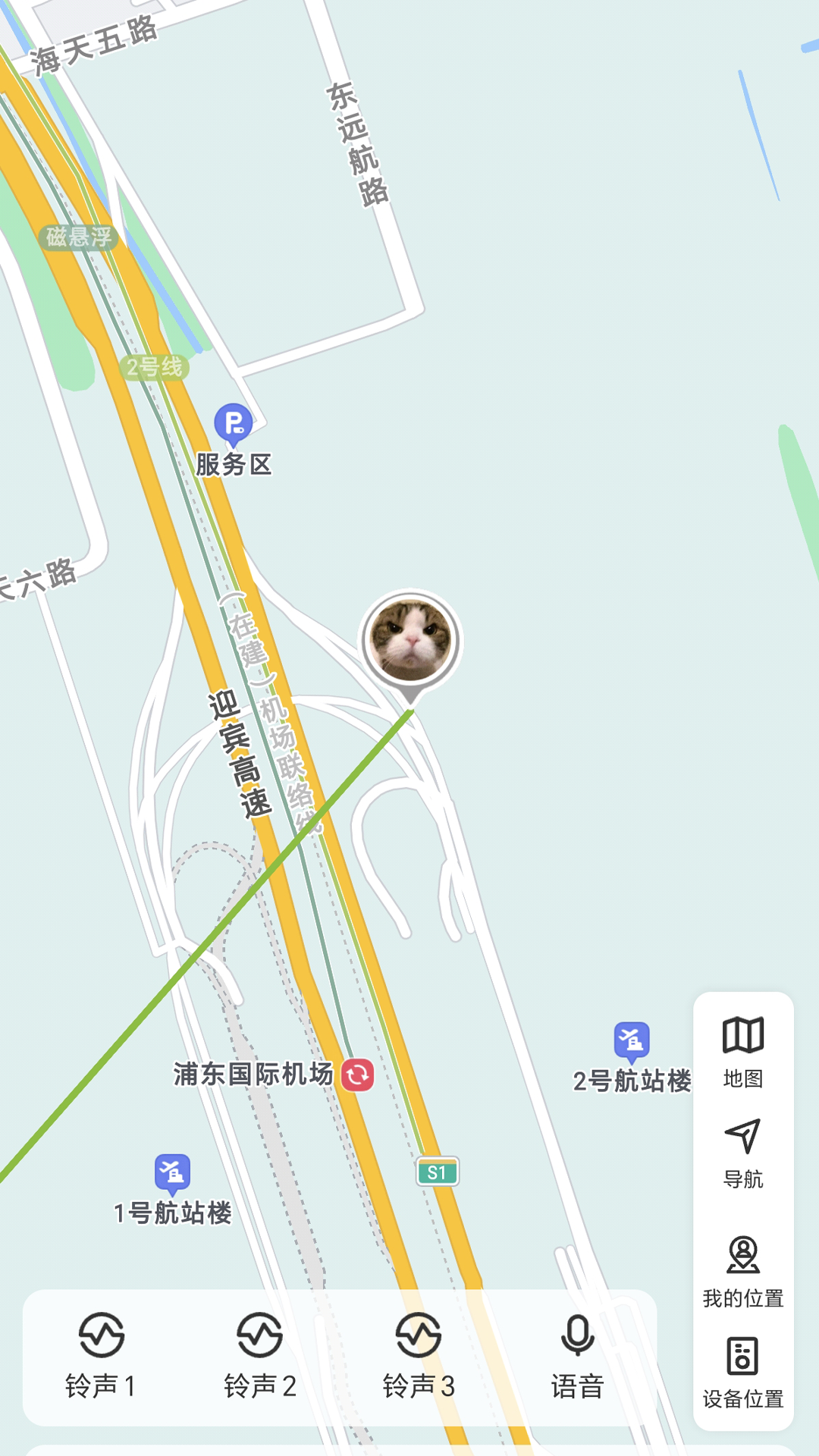Select the 服务区 parking marker
819x1456 pixels.
click(x=234, y=424)
